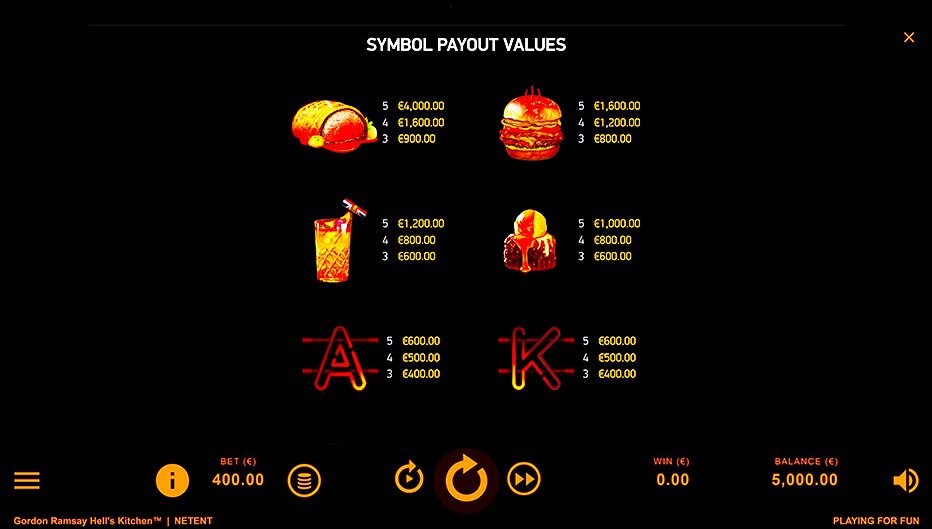Open the bet settings coins icon
The image size is (932, 529).
coord(304,481)
